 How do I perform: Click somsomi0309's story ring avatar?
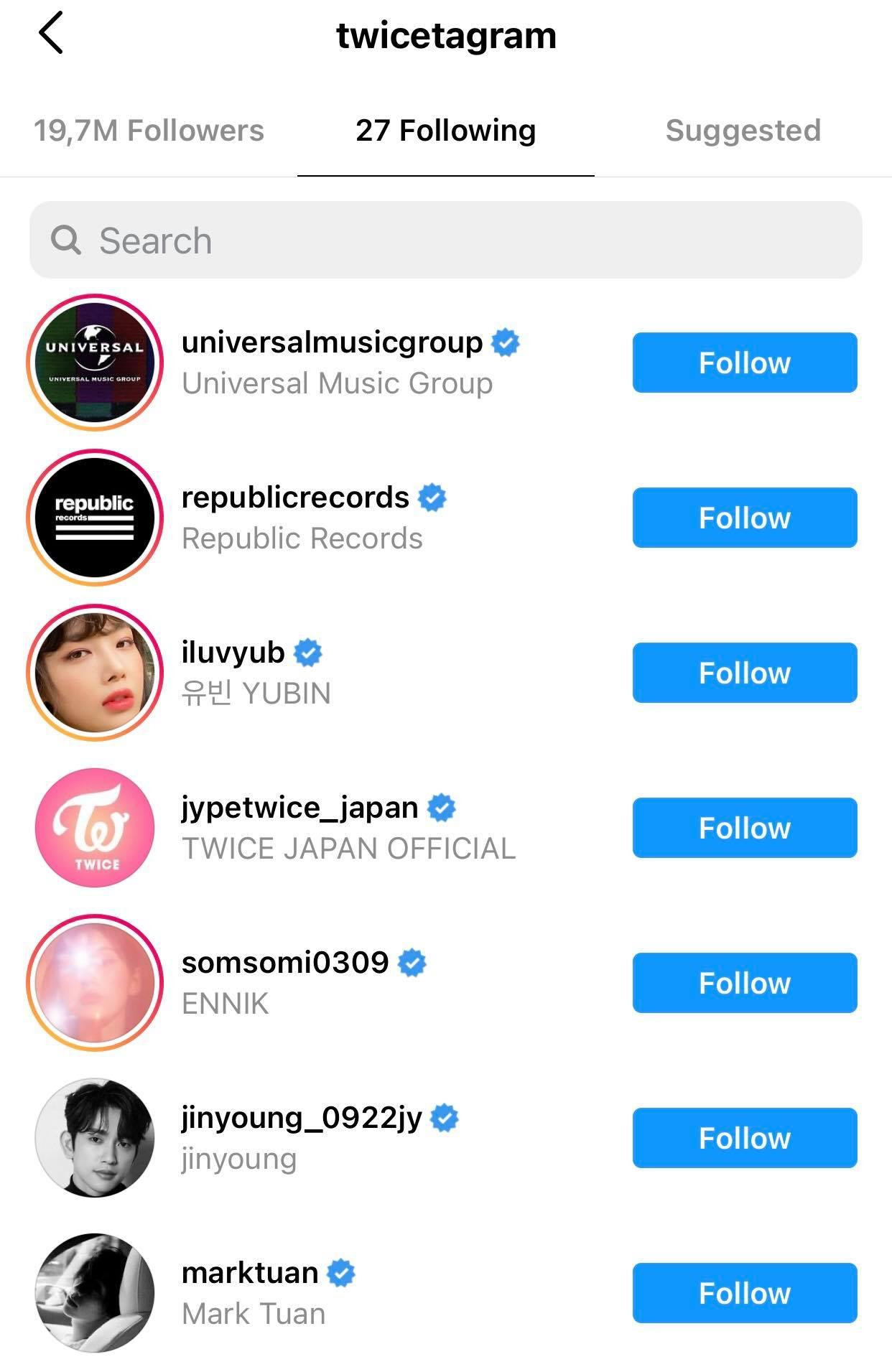click(x=94, y=984)
